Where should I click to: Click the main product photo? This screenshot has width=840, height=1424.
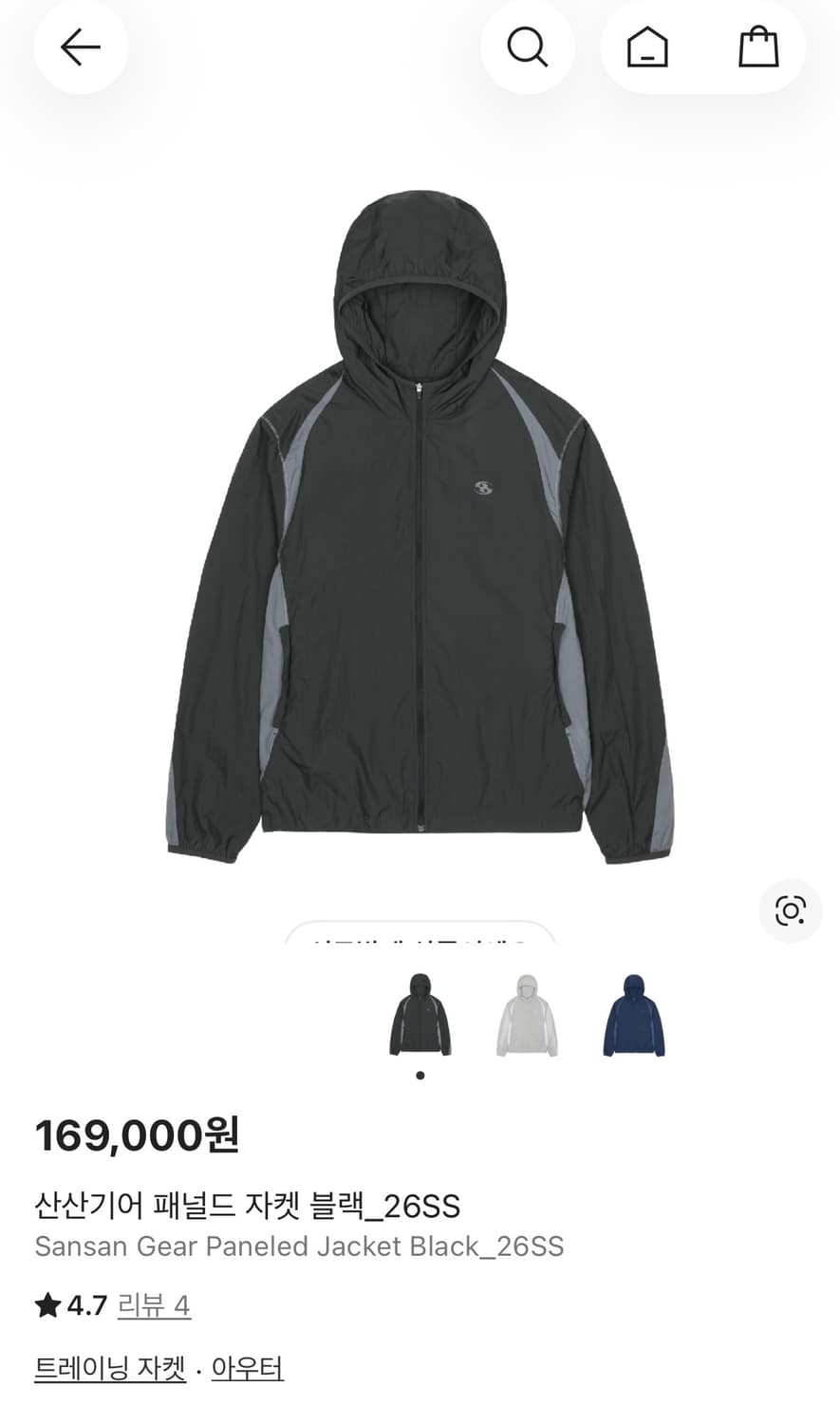click(x=420, y=522)
